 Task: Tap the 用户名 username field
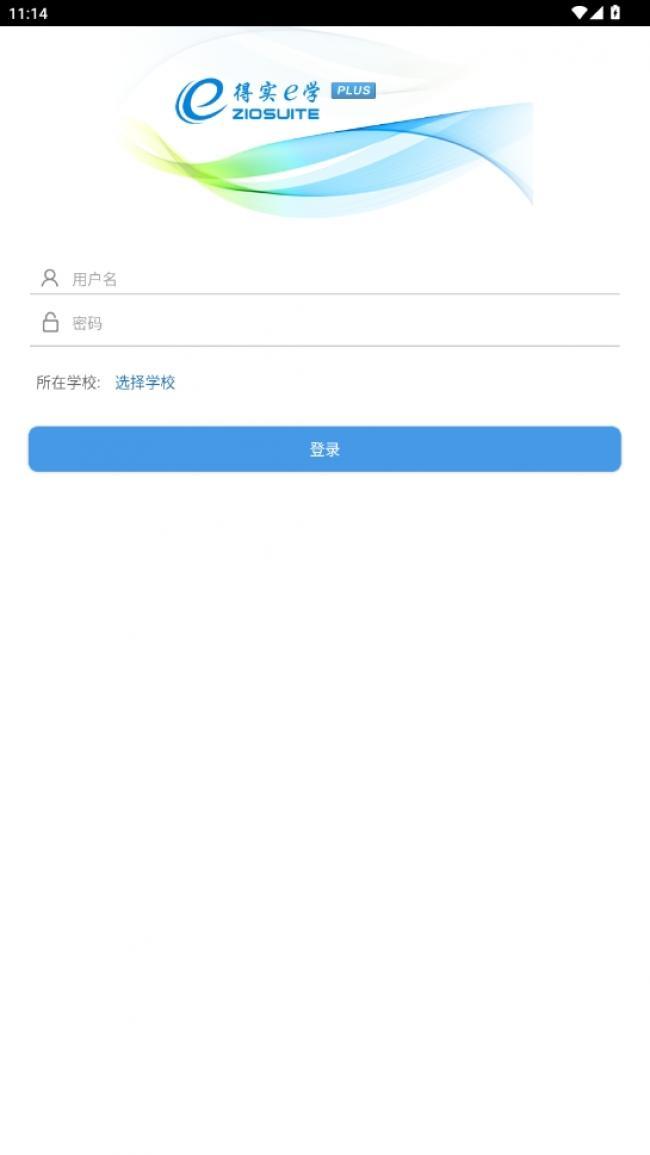pos(324,278)
